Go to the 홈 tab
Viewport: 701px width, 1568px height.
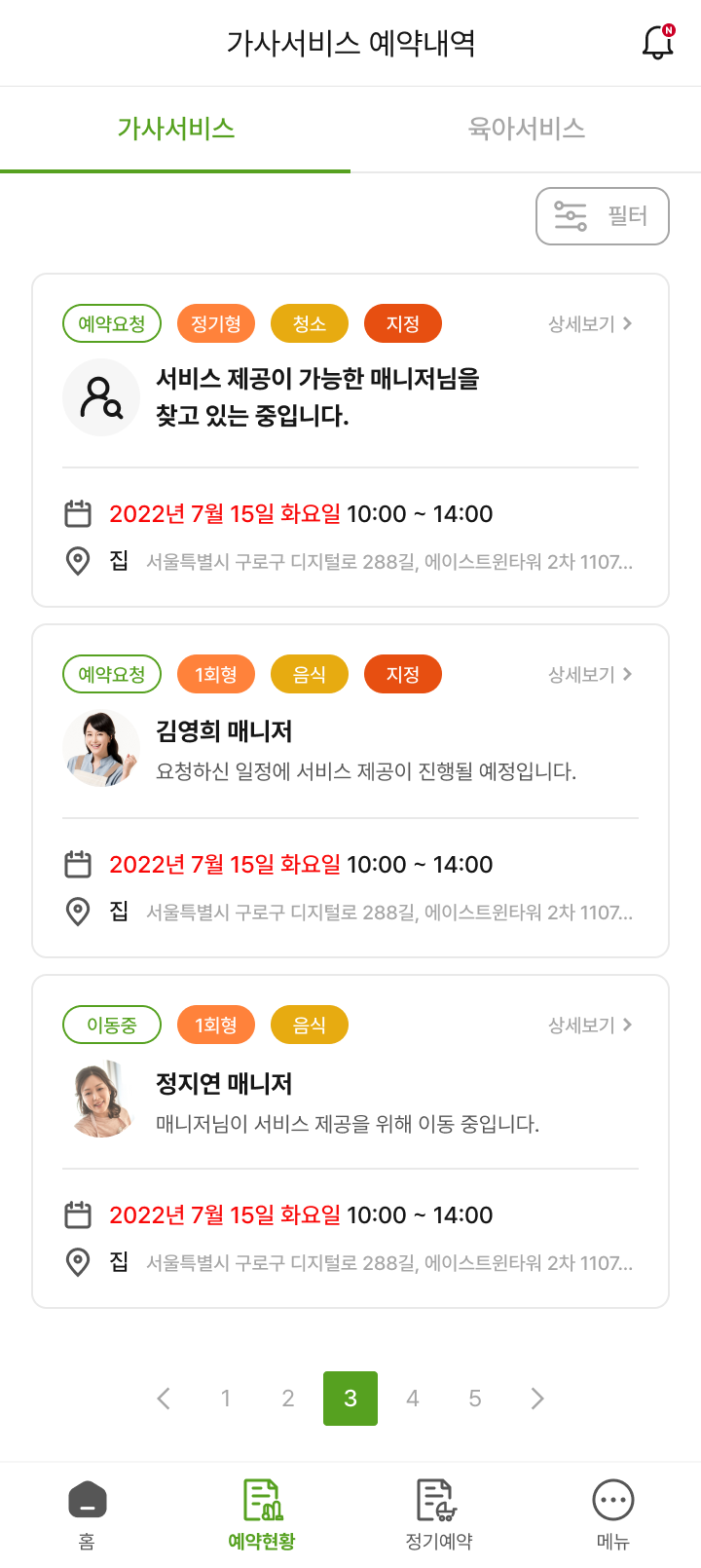point(88,1514)
